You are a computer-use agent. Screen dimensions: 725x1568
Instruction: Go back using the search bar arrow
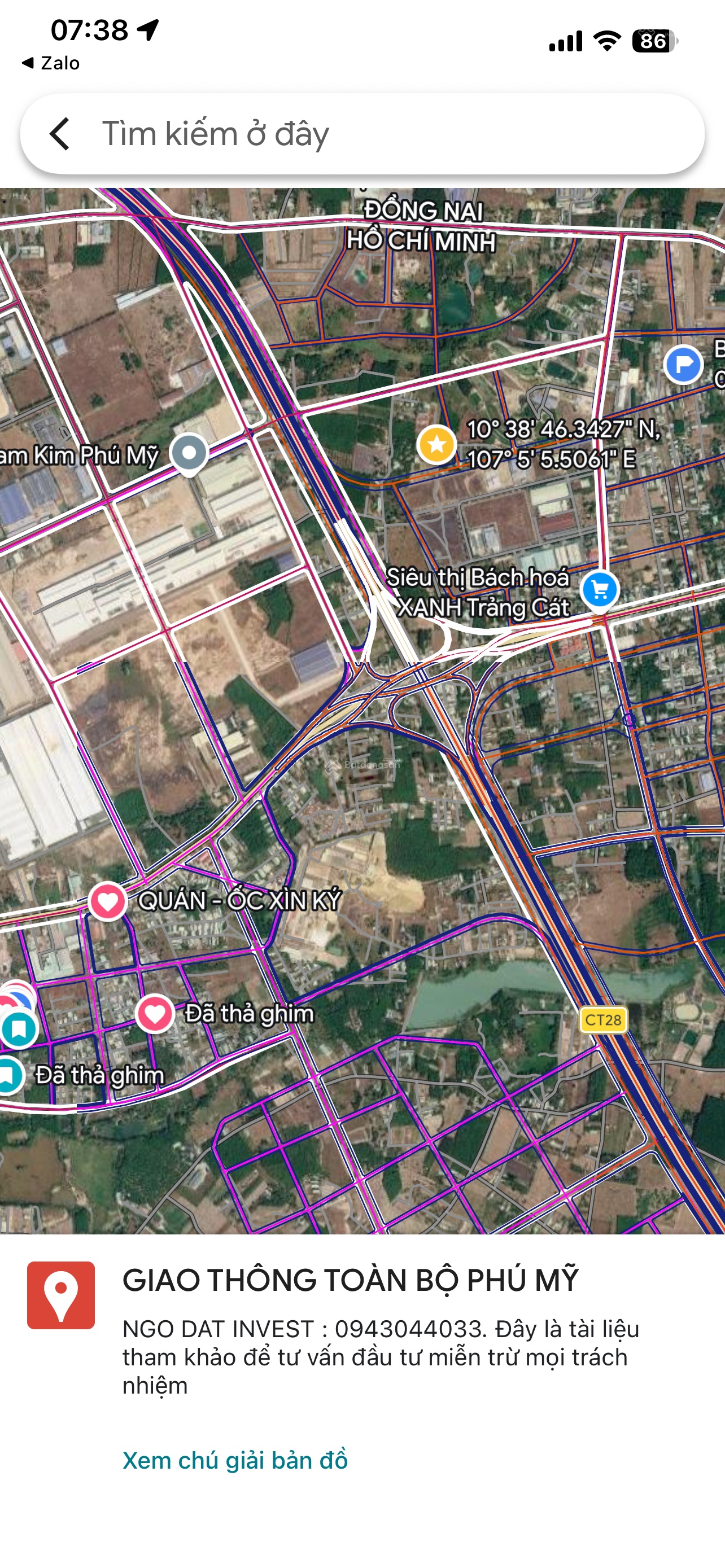60,134
